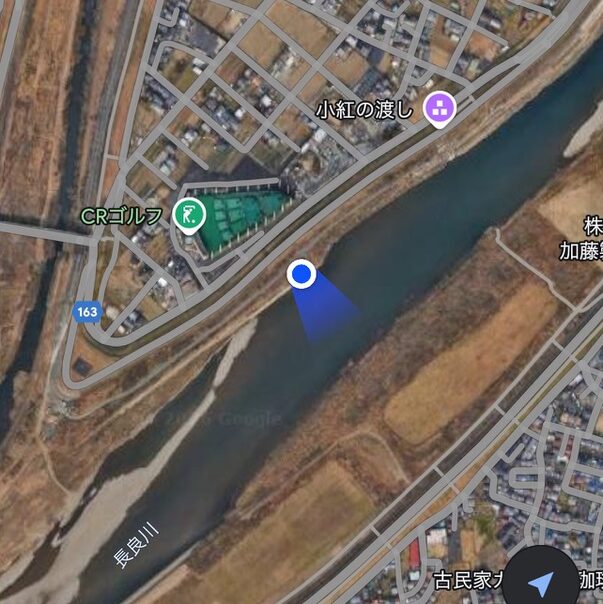Image resolution: width=603 pixels, height=604 pixels.
Task: Tap the blue current location dot
Action: [x=302, y=274]
